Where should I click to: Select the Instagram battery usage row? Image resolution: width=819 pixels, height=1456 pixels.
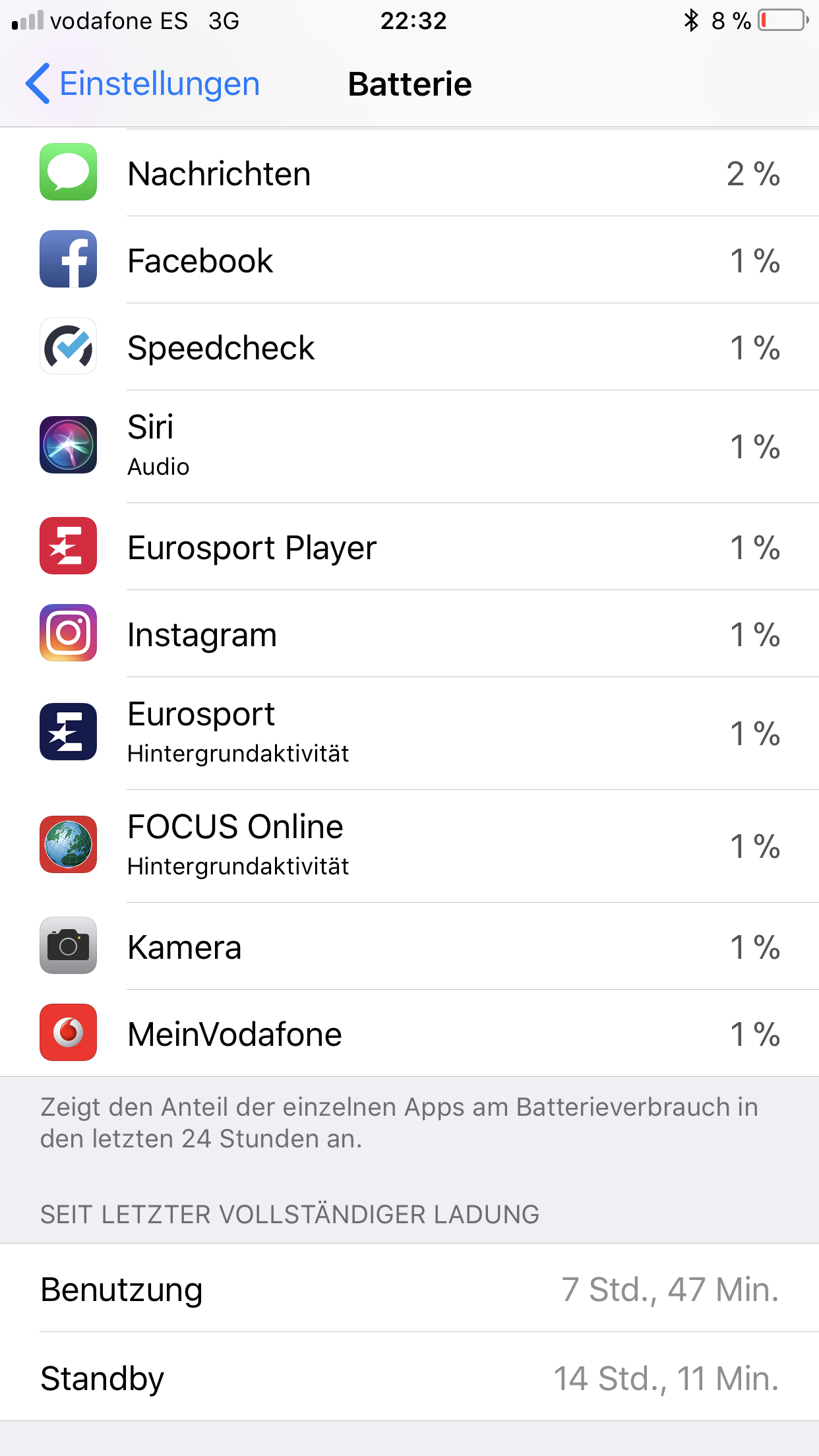[x=409, y=634]
